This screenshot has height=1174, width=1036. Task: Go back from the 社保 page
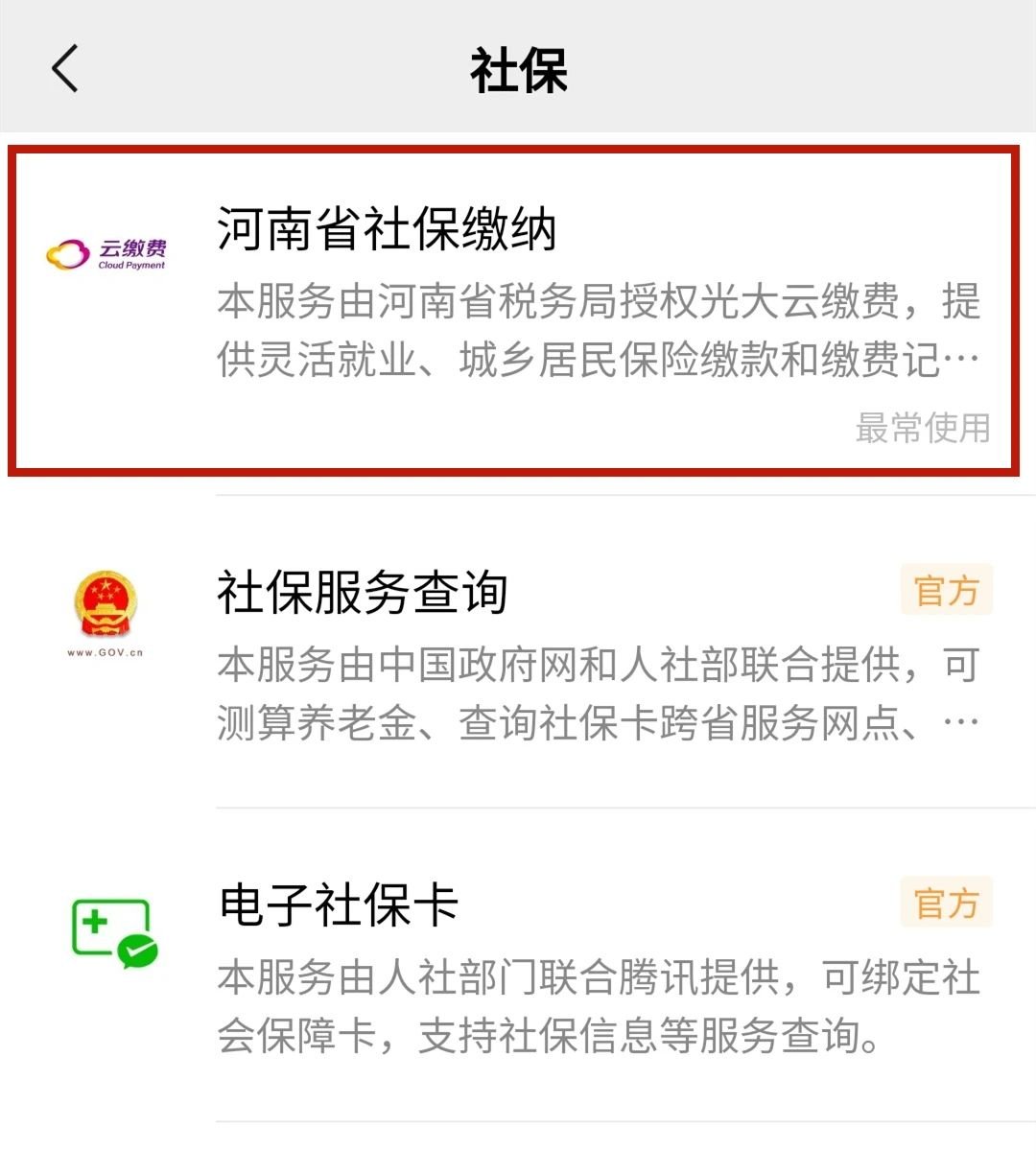pyautogui.click(x=65, y=69)
